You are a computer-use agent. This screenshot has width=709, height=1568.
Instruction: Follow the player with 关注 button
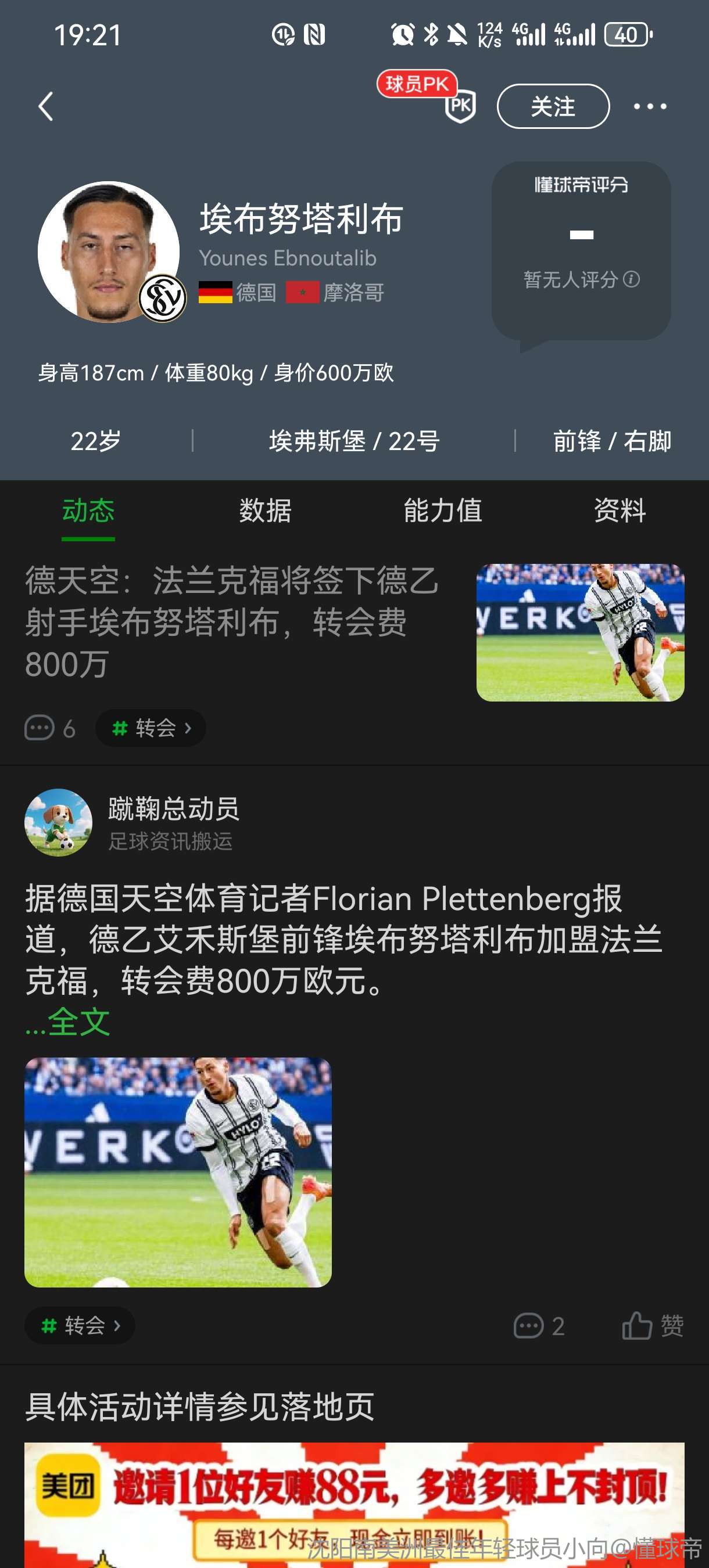pyautogui.click(x=553, y=106)
